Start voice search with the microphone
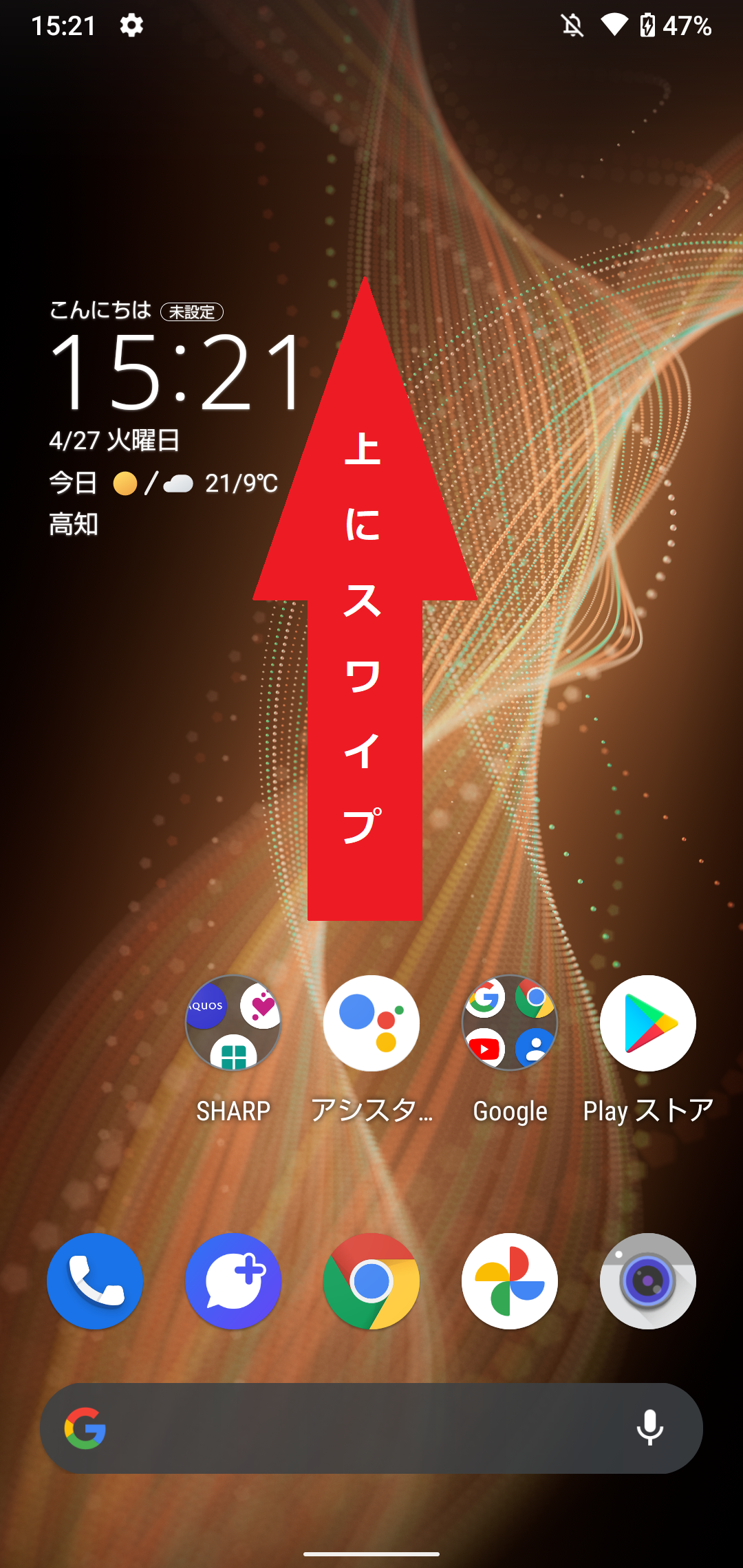The image size is (743, 1568). pyautogui.click(x=649, y=1428)
